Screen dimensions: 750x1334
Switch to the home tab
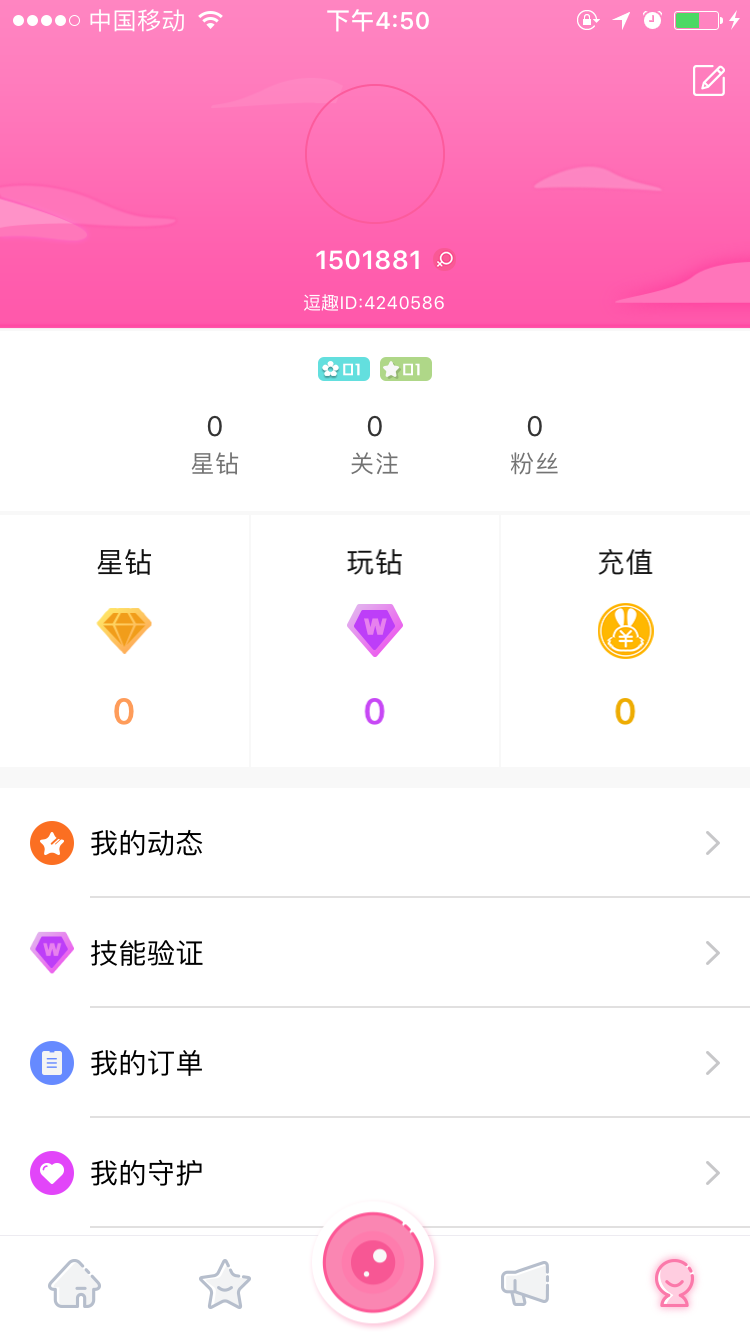tap(75, 1283)
